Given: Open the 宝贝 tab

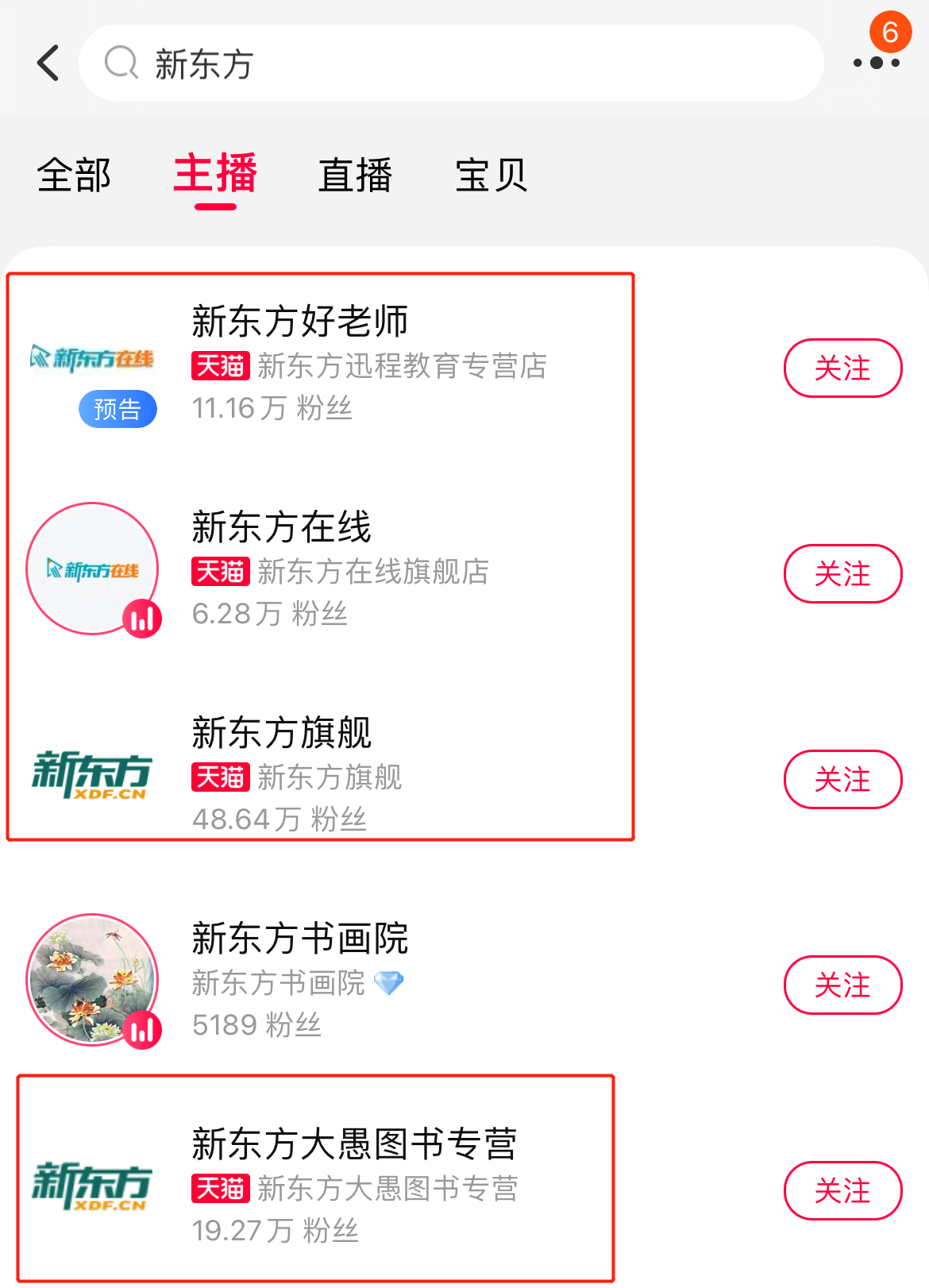Looking at the screenshot, I should click(491, 175).
